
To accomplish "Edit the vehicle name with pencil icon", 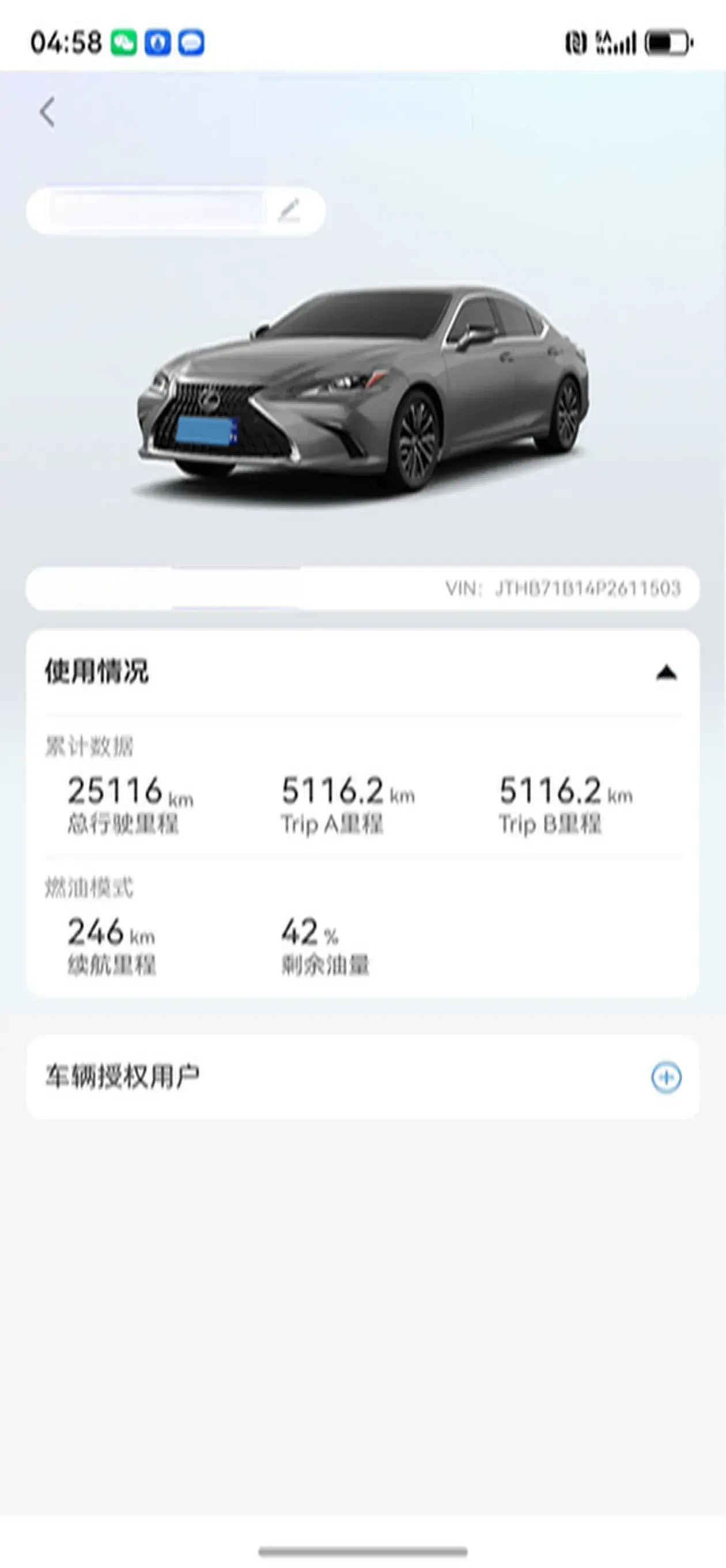I will [x=289, y=210].
